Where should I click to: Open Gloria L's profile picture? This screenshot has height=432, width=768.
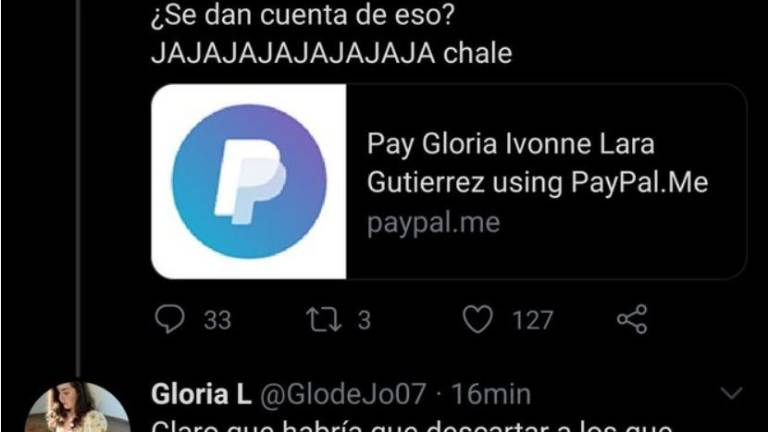77,410
